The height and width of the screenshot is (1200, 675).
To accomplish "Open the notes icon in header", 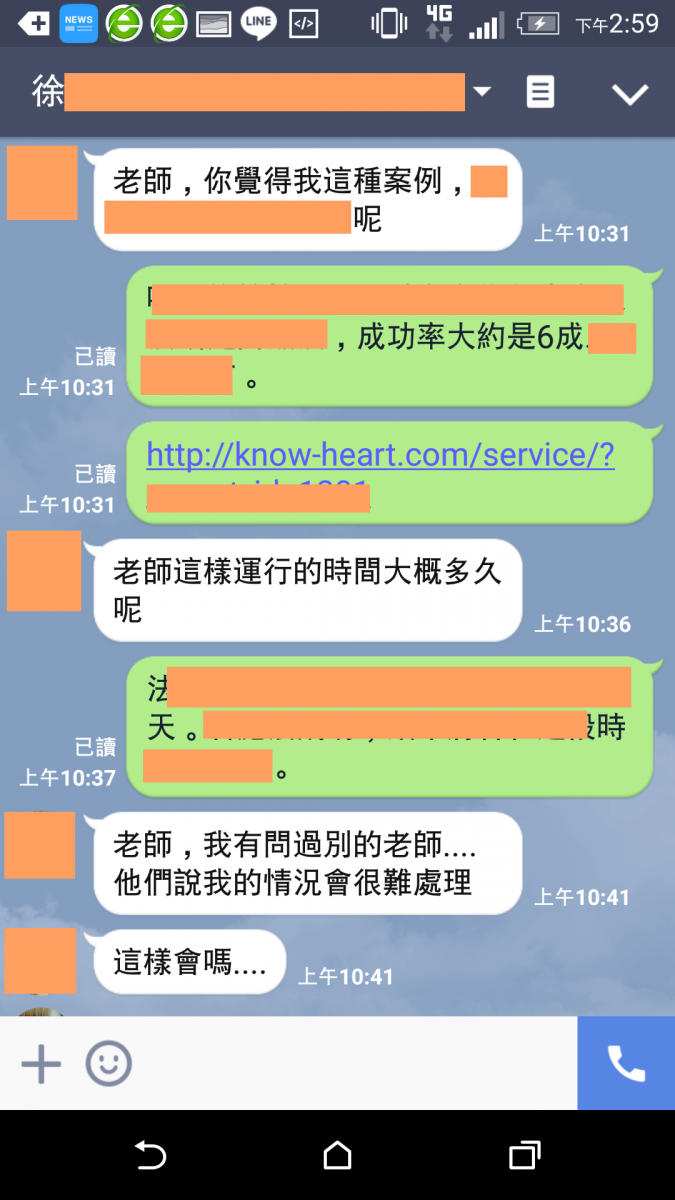I will tap(540, 93).
